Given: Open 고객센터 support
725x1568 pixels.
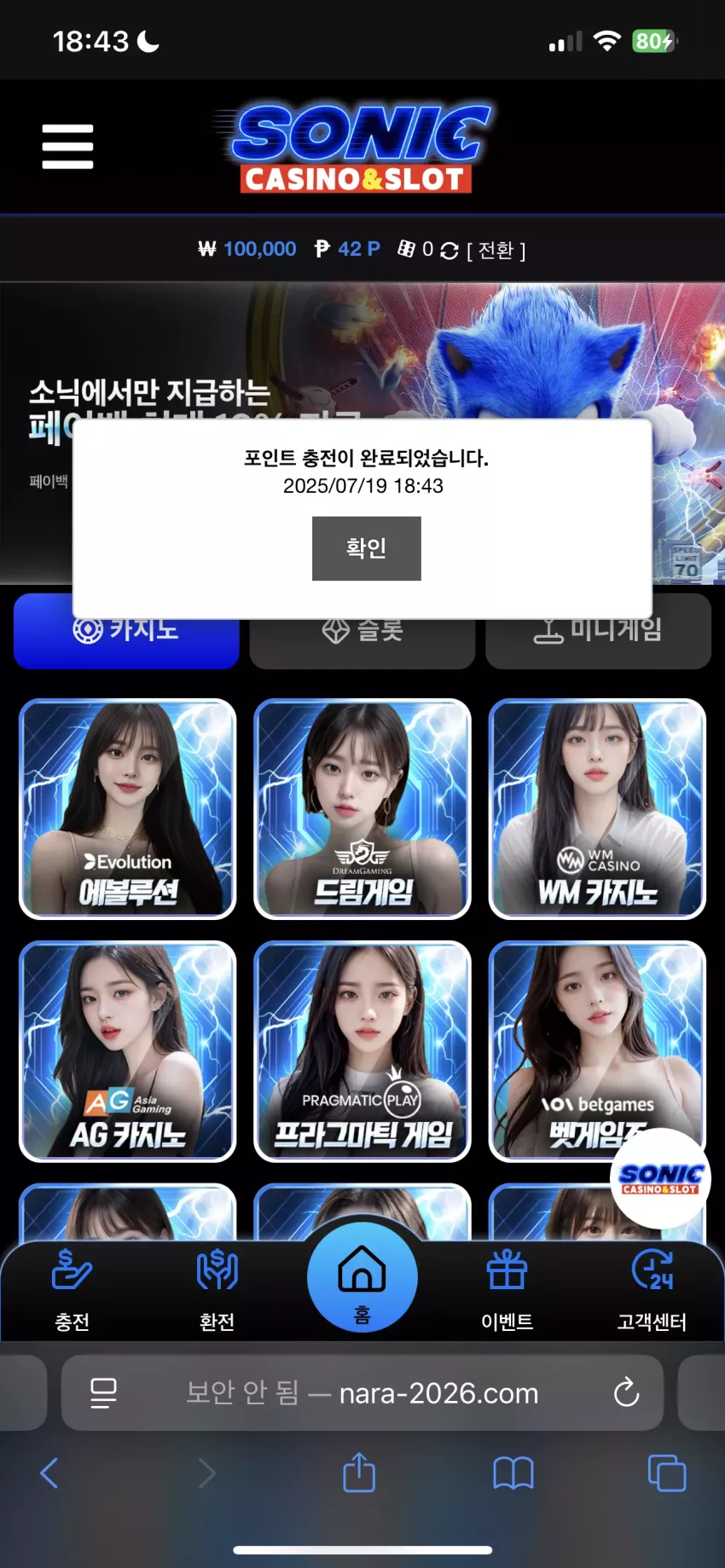Looking at the screenshot, I should point(652,1290).
